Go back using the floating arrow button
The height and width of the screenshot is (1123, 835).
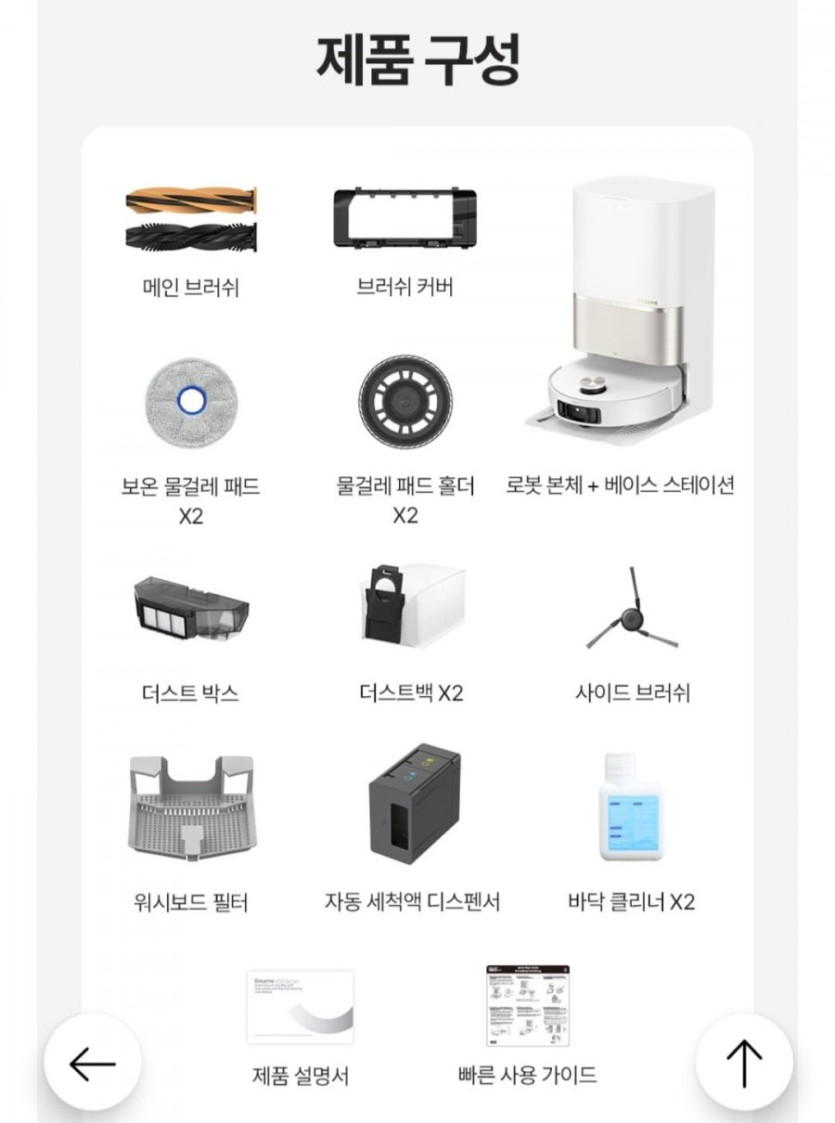(x=92, y=1063)
